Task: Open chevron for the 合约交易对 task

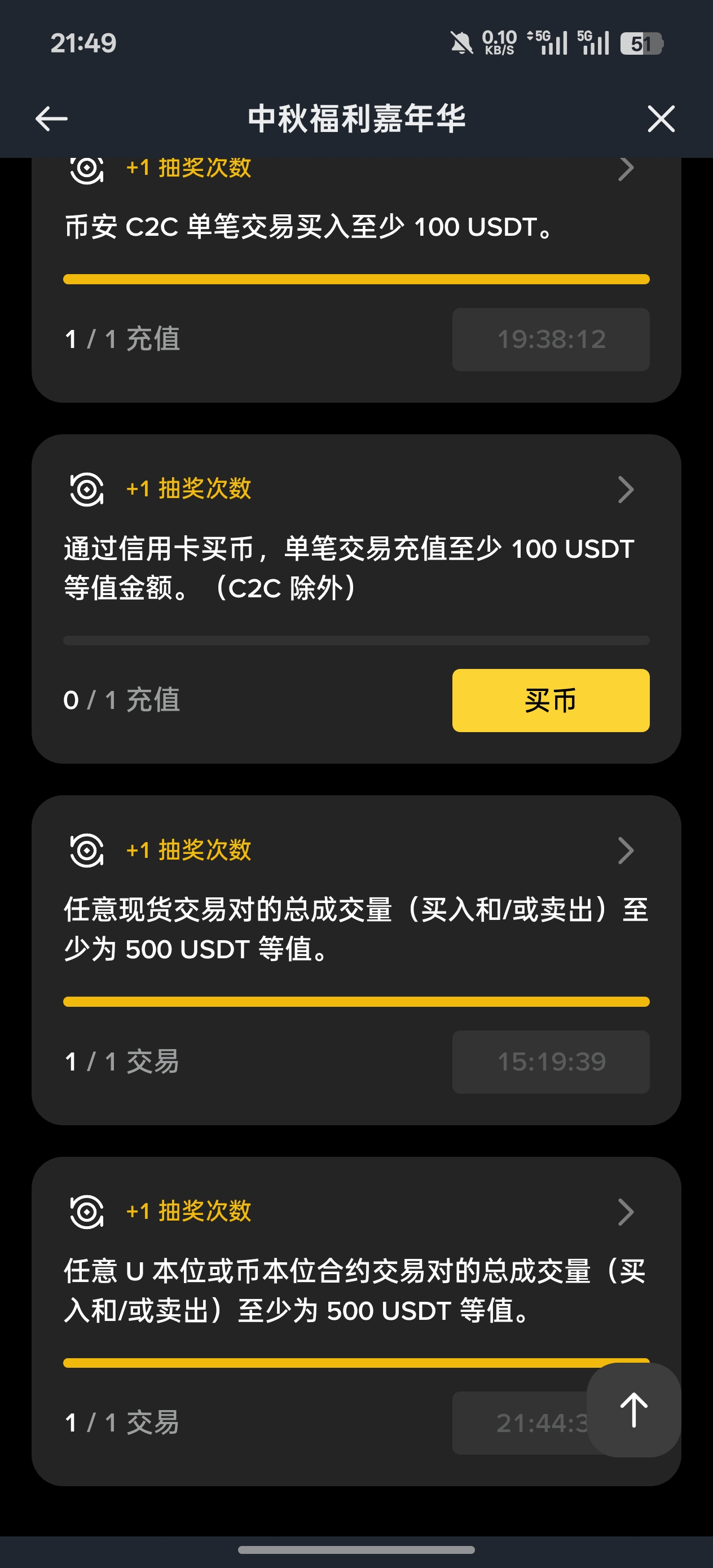Action: coord(626,1212)
